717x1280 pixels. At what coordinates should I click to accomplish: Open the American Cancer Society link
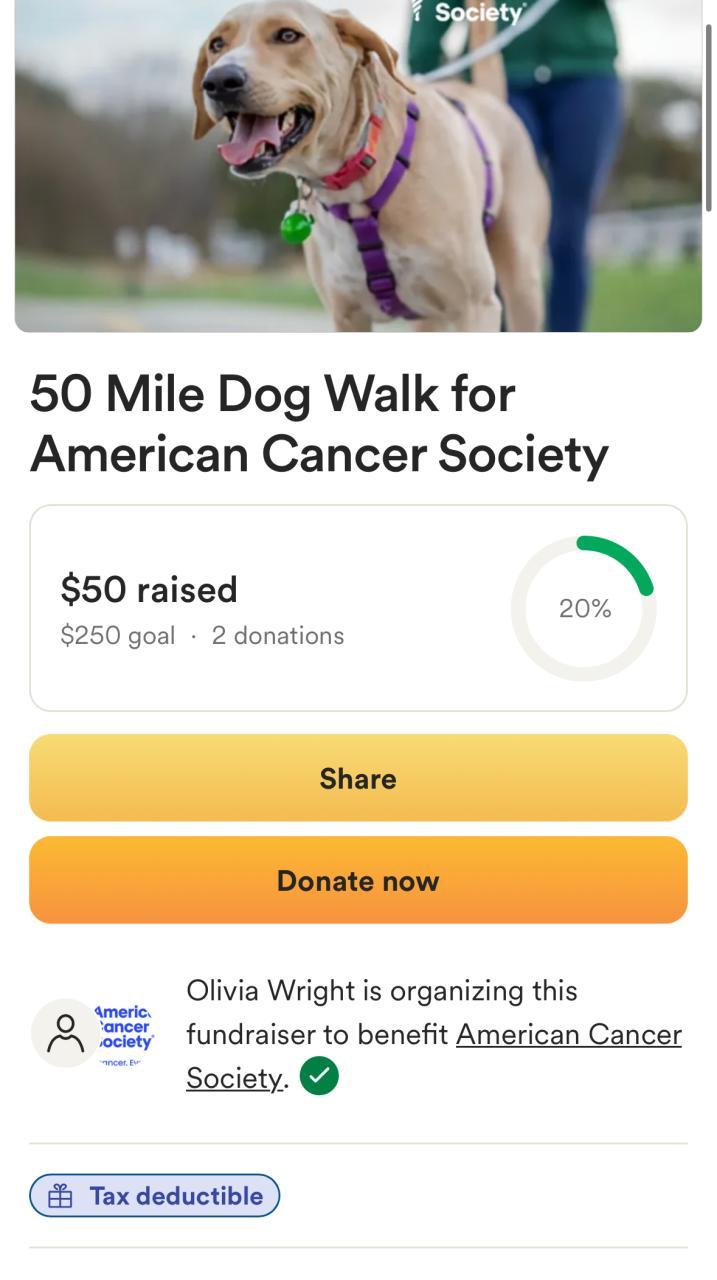point(568,1035)
